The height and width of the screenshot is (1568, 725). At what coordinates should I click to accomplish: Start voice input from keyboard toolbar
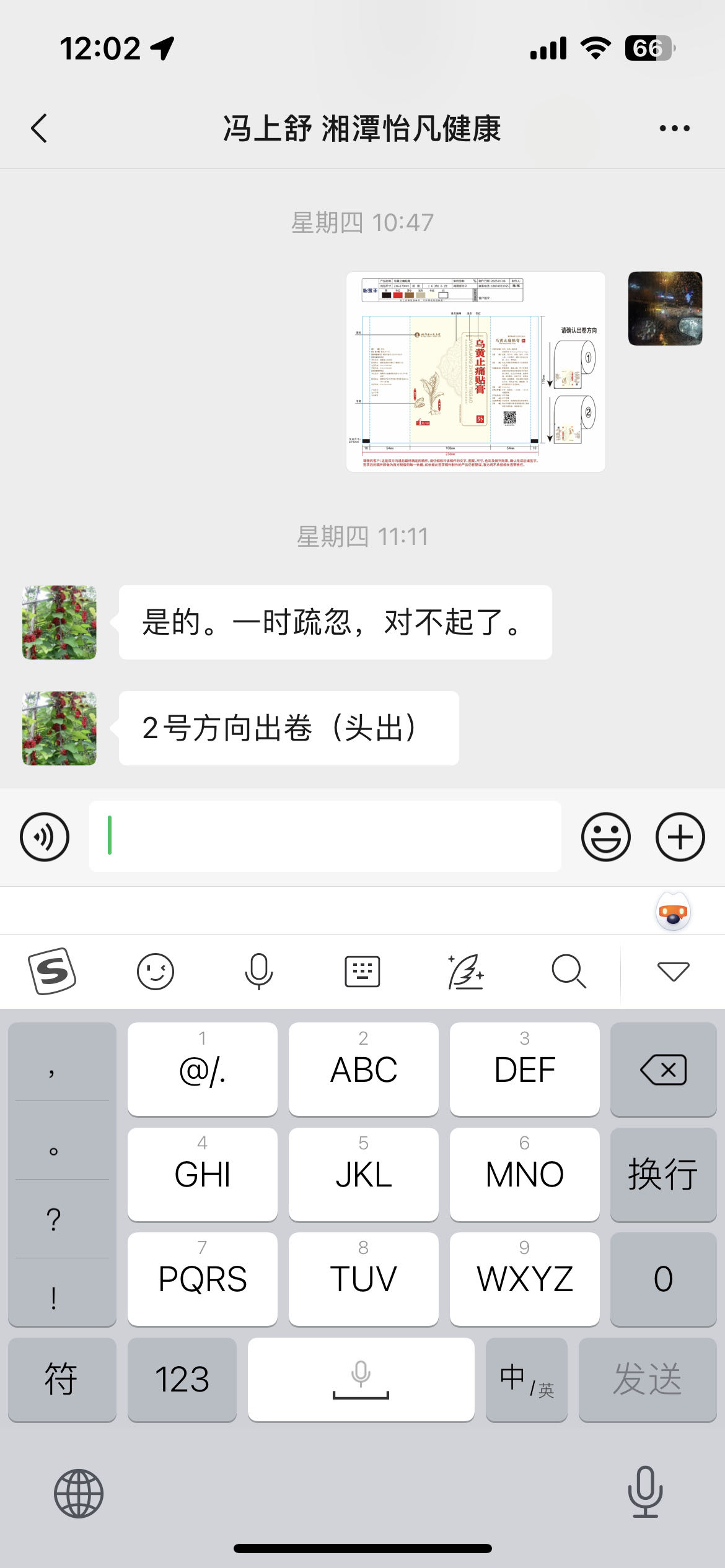coord(258,971)
